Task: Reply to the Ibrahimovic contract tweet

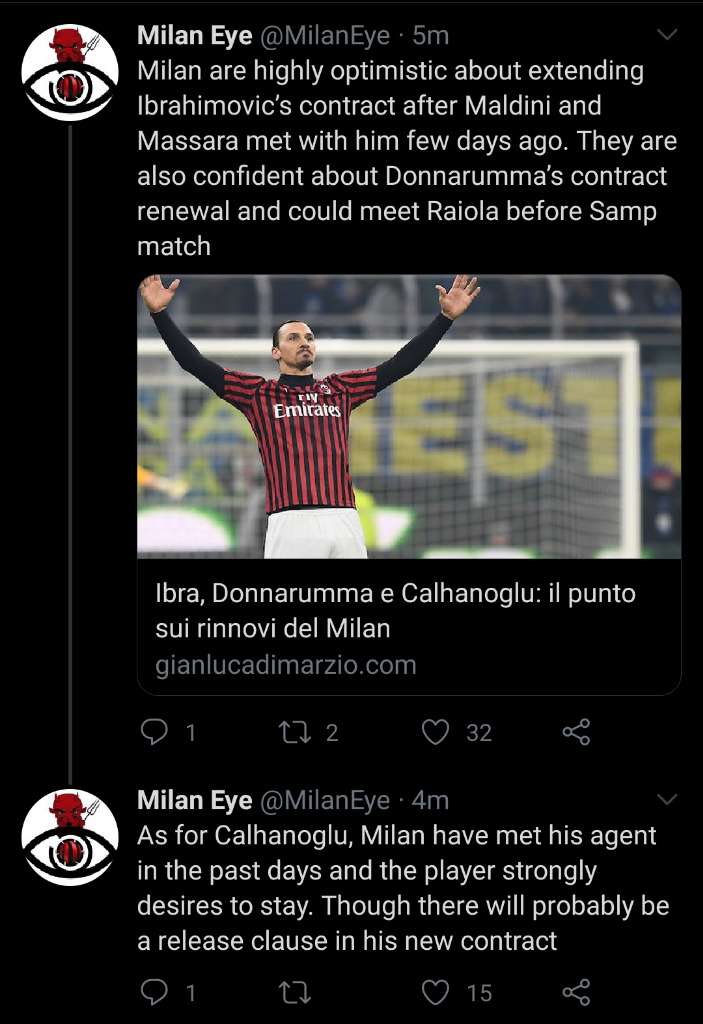Action: pyautogui.click(x=154, y=733)
